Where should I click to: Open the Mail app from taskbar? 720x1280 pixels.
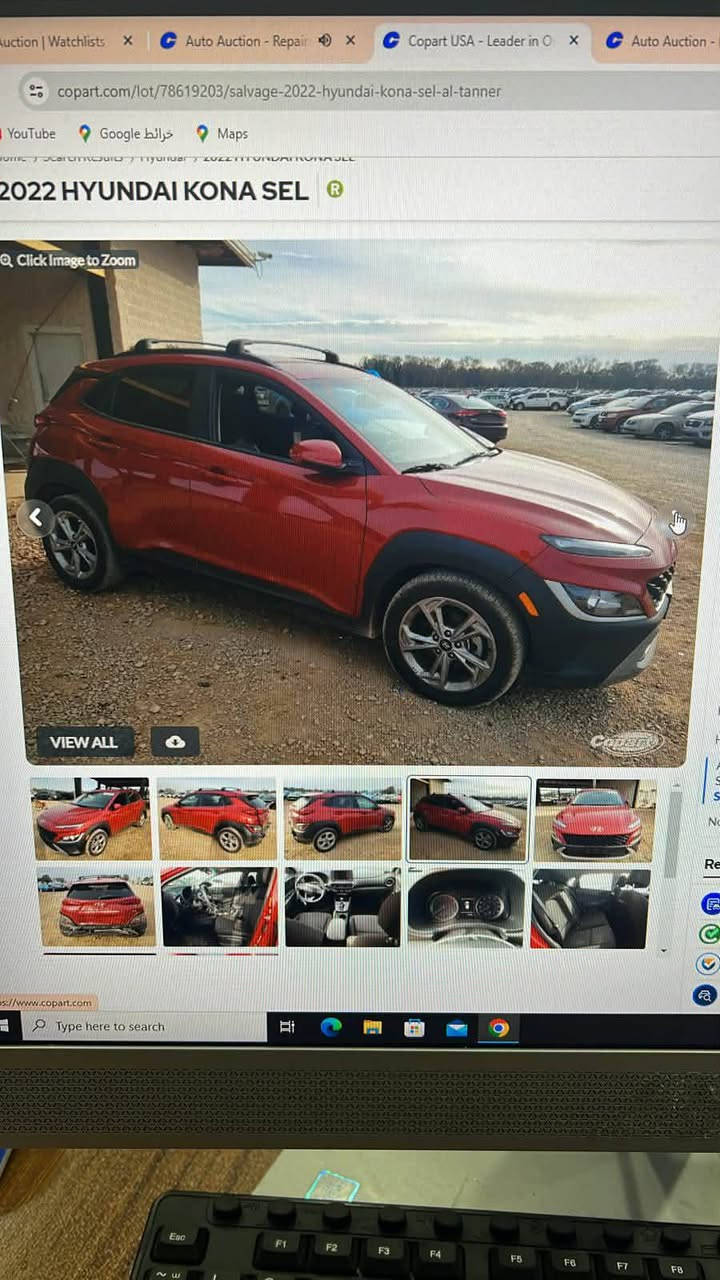point(456,1028)
